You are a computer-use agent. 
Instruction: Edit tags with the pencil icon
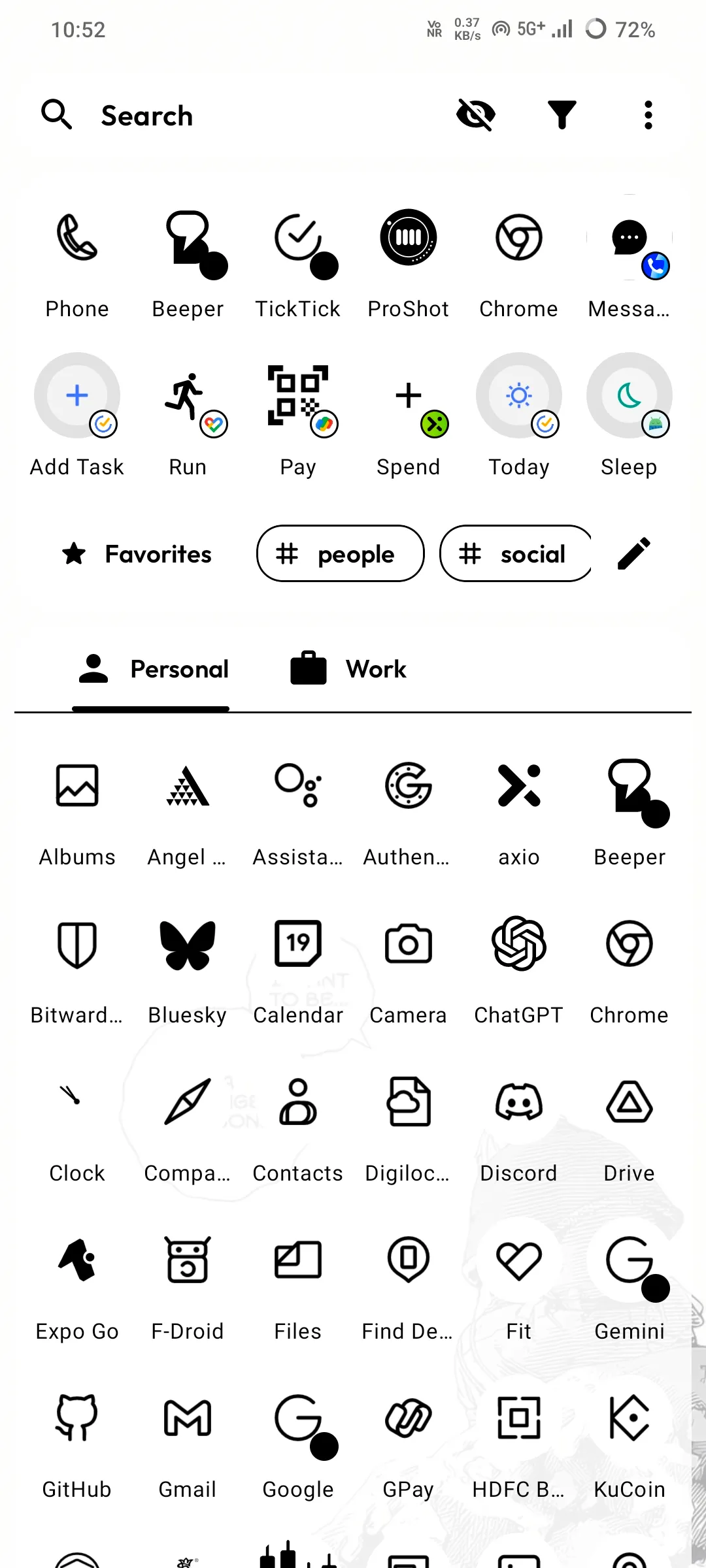pyautogui.click(x=634, y=554)
